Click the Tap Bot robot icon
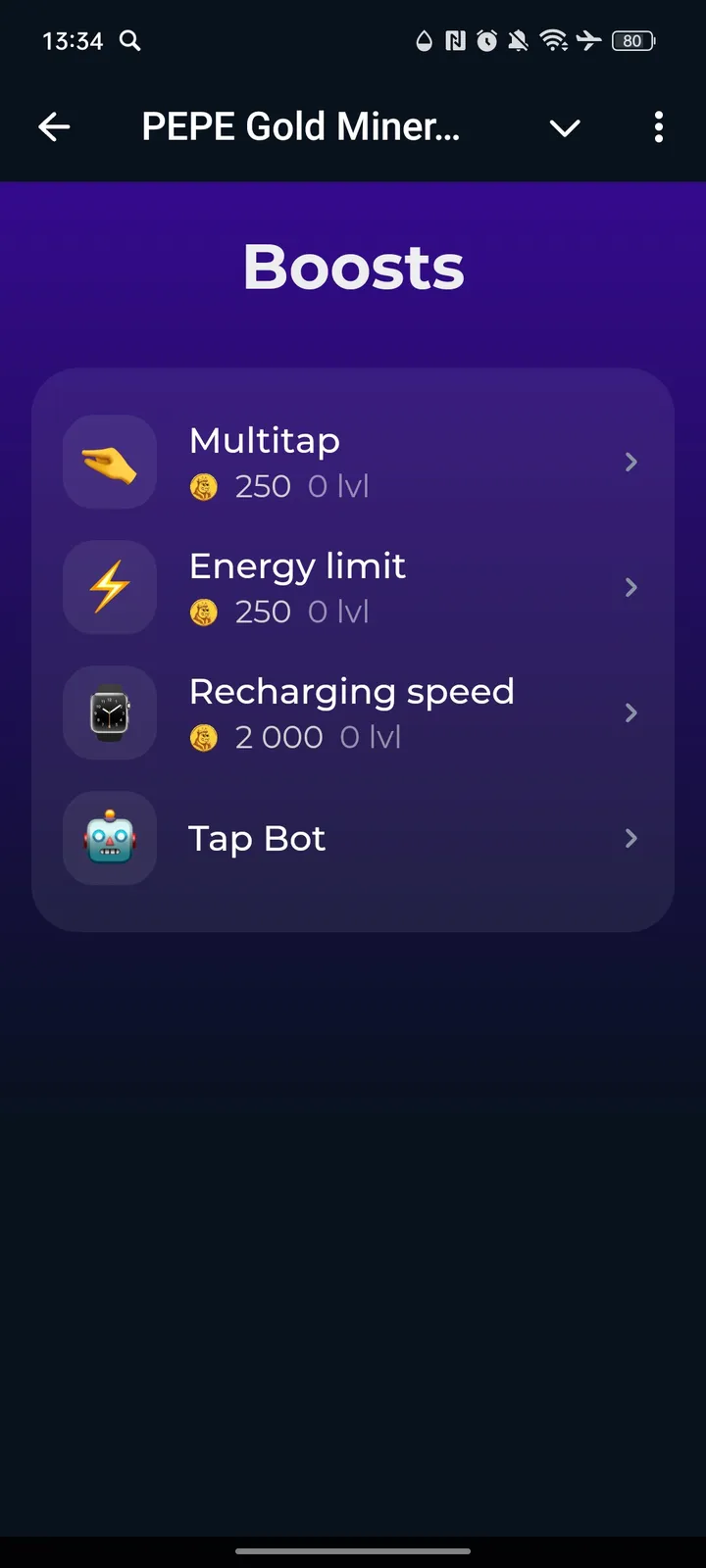 click(109, 839)
